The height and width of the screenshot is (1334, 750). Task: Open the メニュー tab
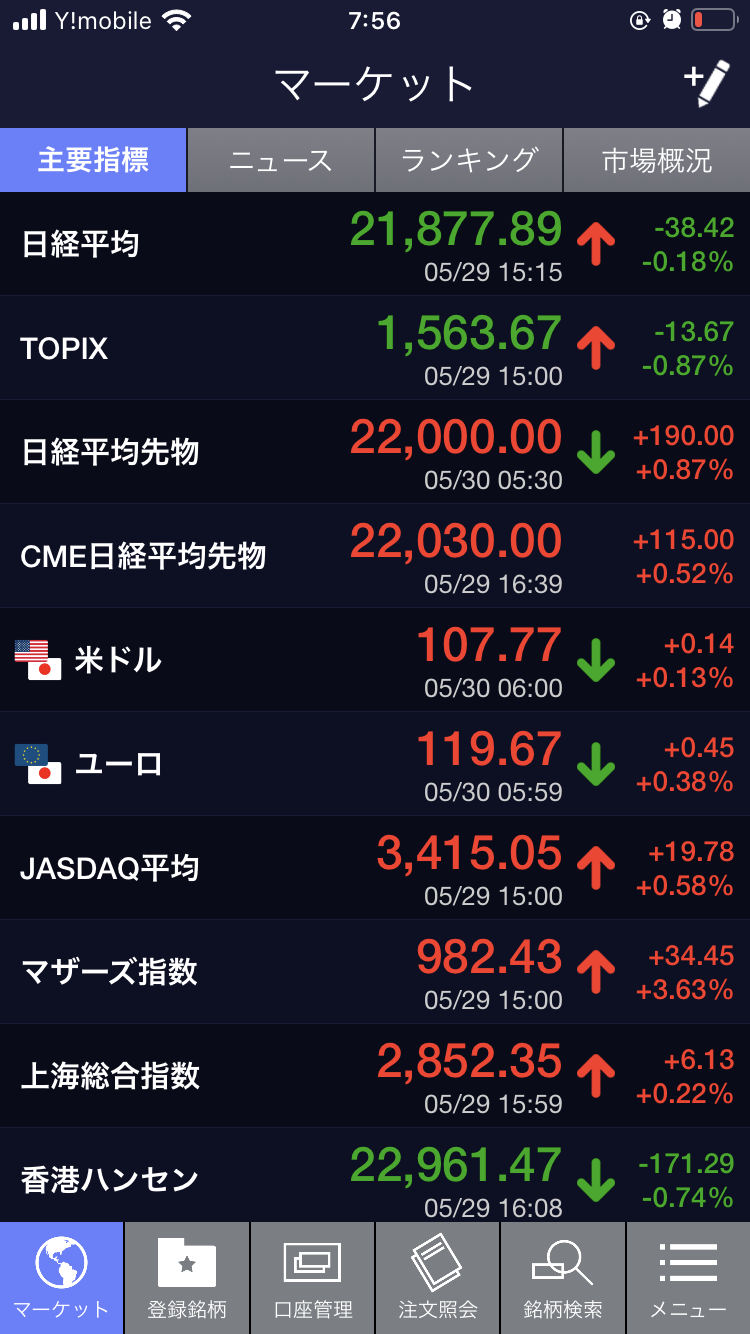point(689,1278)
